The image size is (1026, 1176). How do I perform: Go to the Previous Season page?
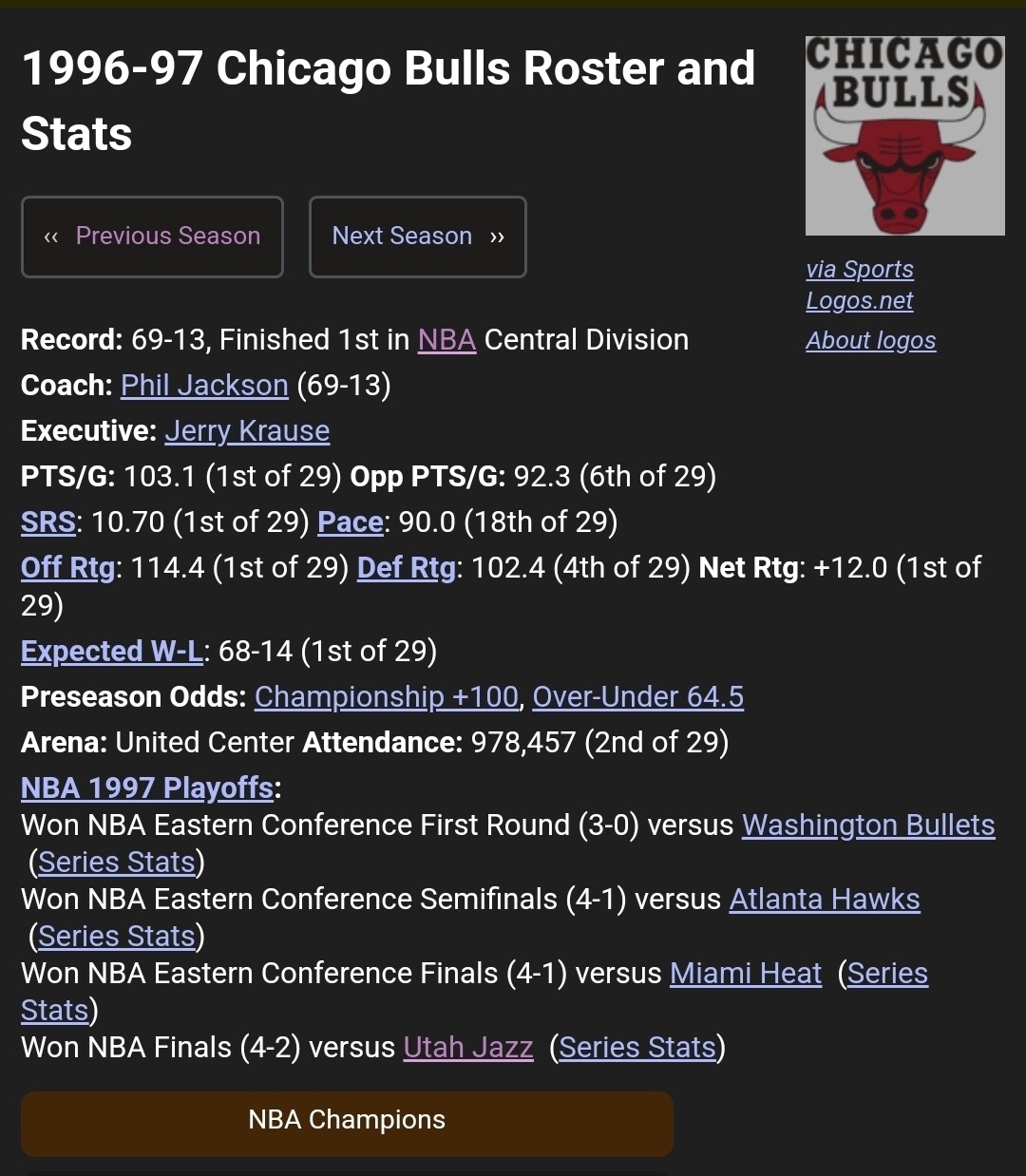click(x=152, y=237)
